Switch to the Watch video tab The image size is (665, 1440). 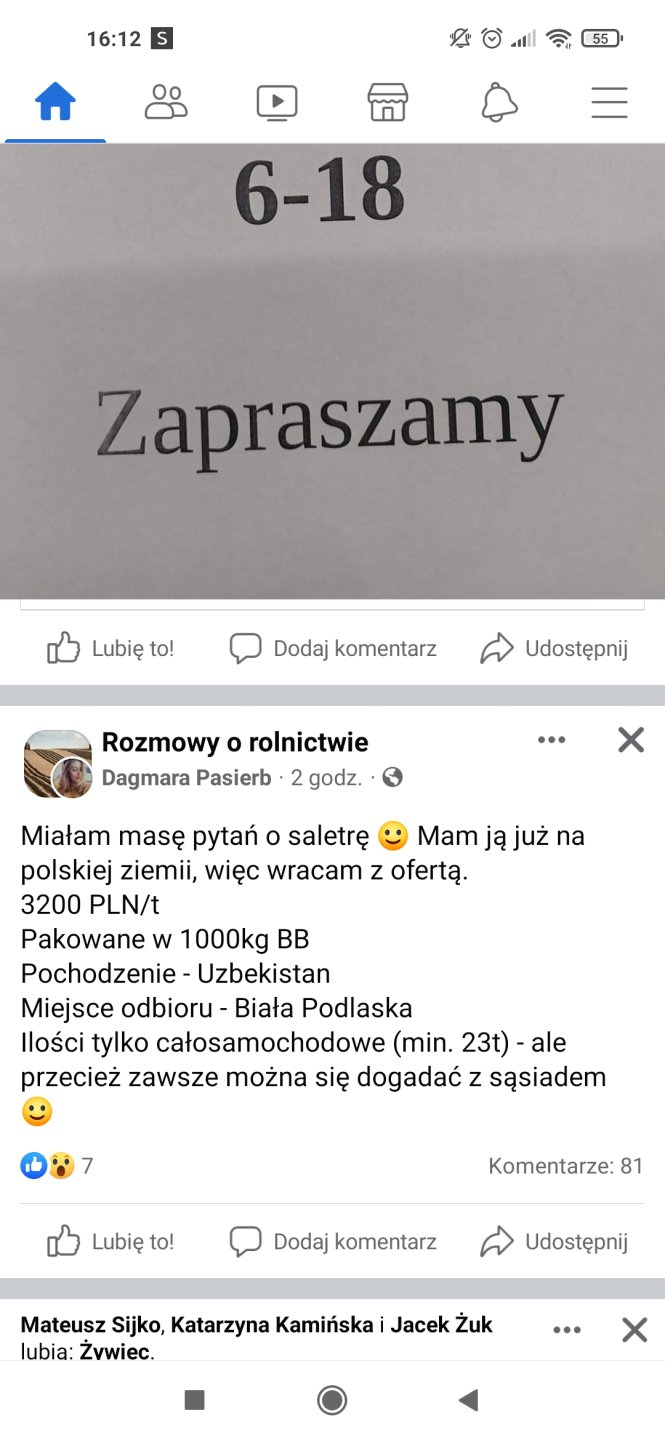[277, 102]
